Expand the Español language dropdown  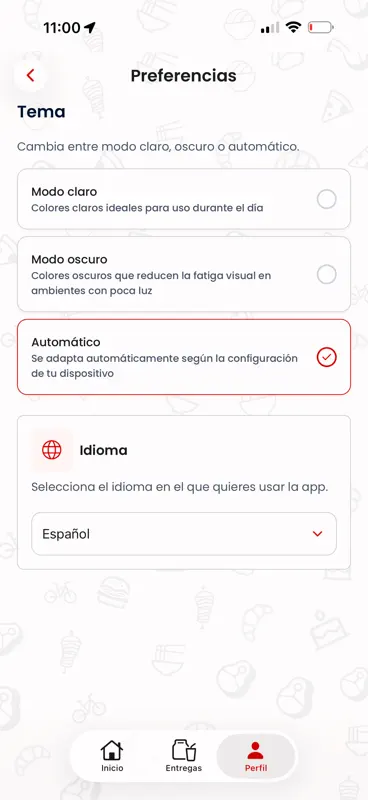click(x=184, y=534)
